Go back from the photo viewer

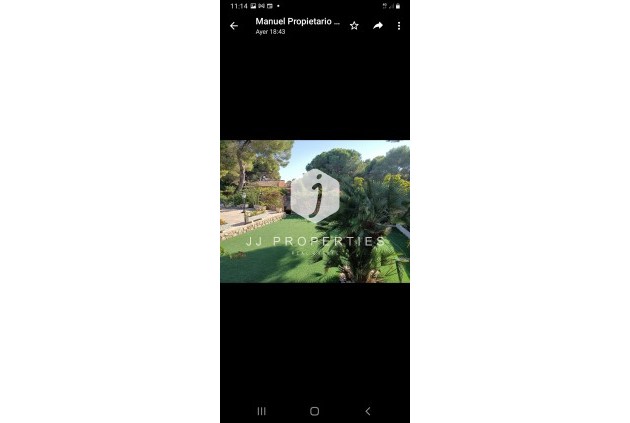[234, 26]
